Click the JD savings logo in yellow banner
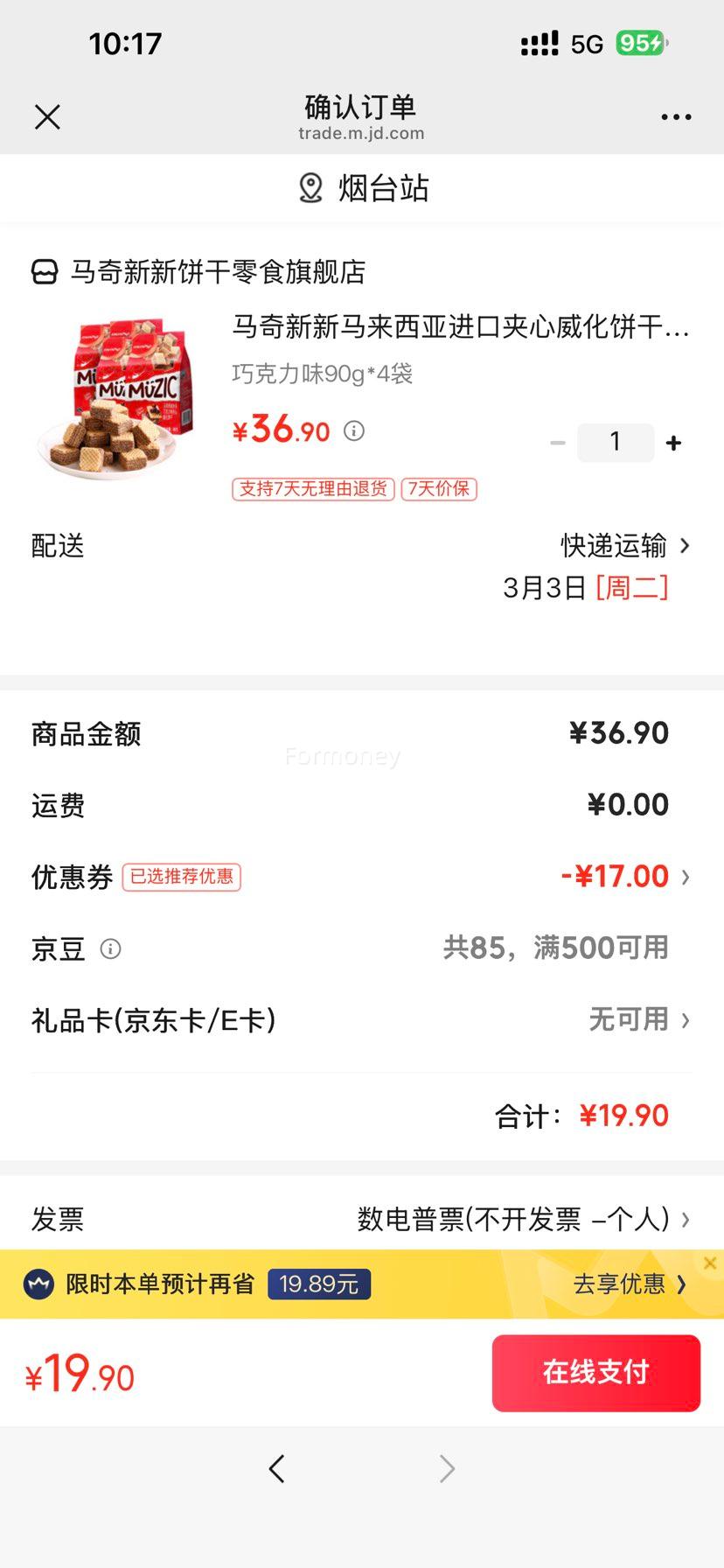The height and width of the screenshot is (1568, 724). 38,1284
